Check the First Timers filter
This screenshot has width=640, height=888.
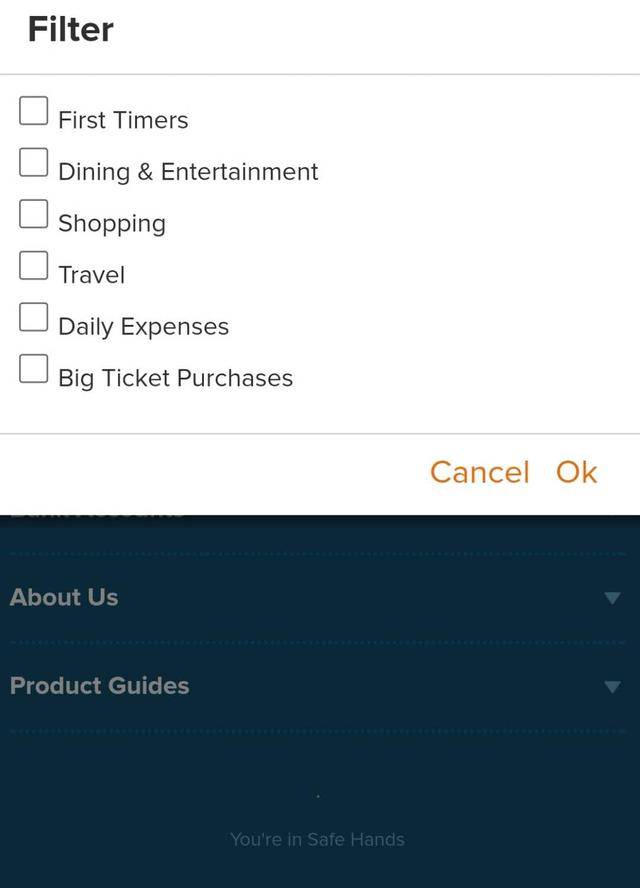tap(34, 111)
